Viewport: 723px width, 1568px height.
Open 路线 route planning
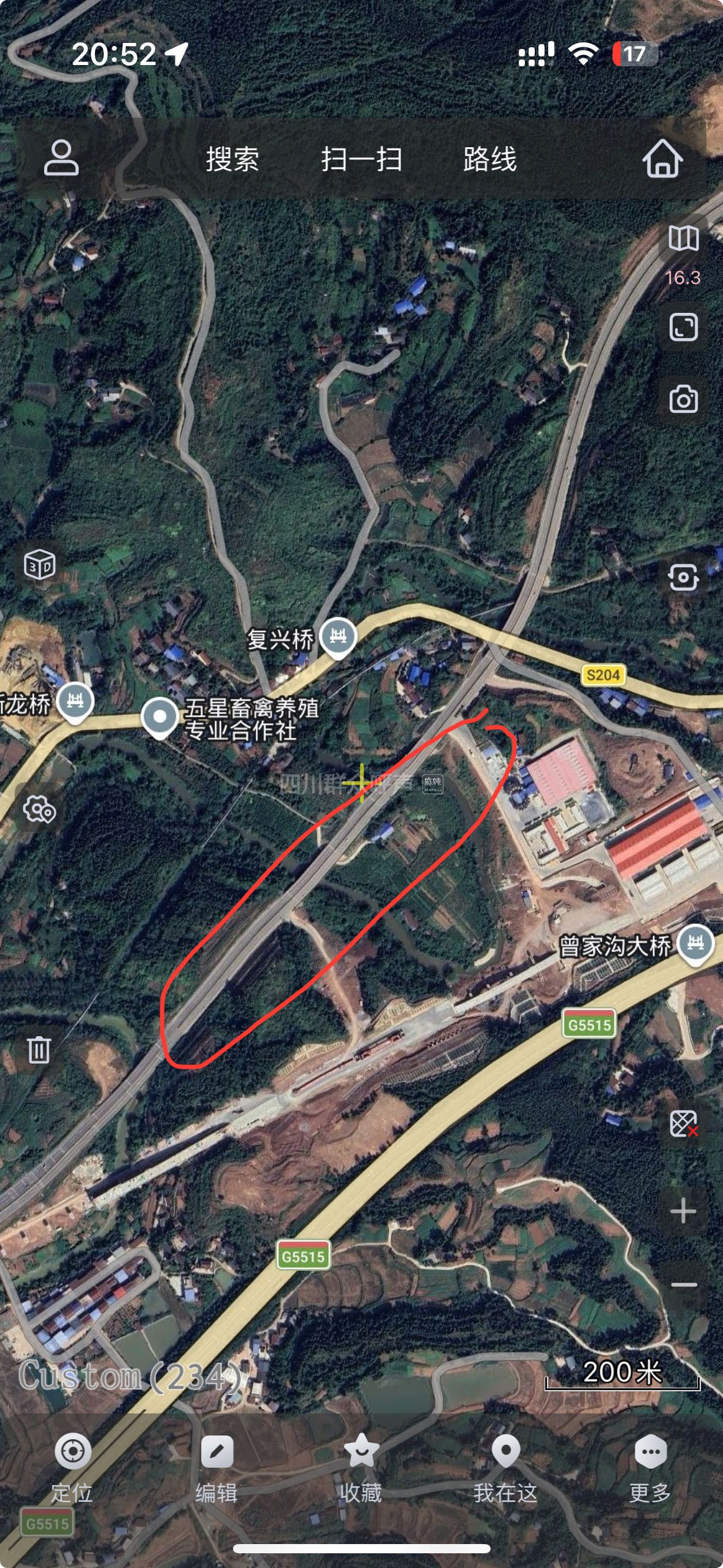490,159
